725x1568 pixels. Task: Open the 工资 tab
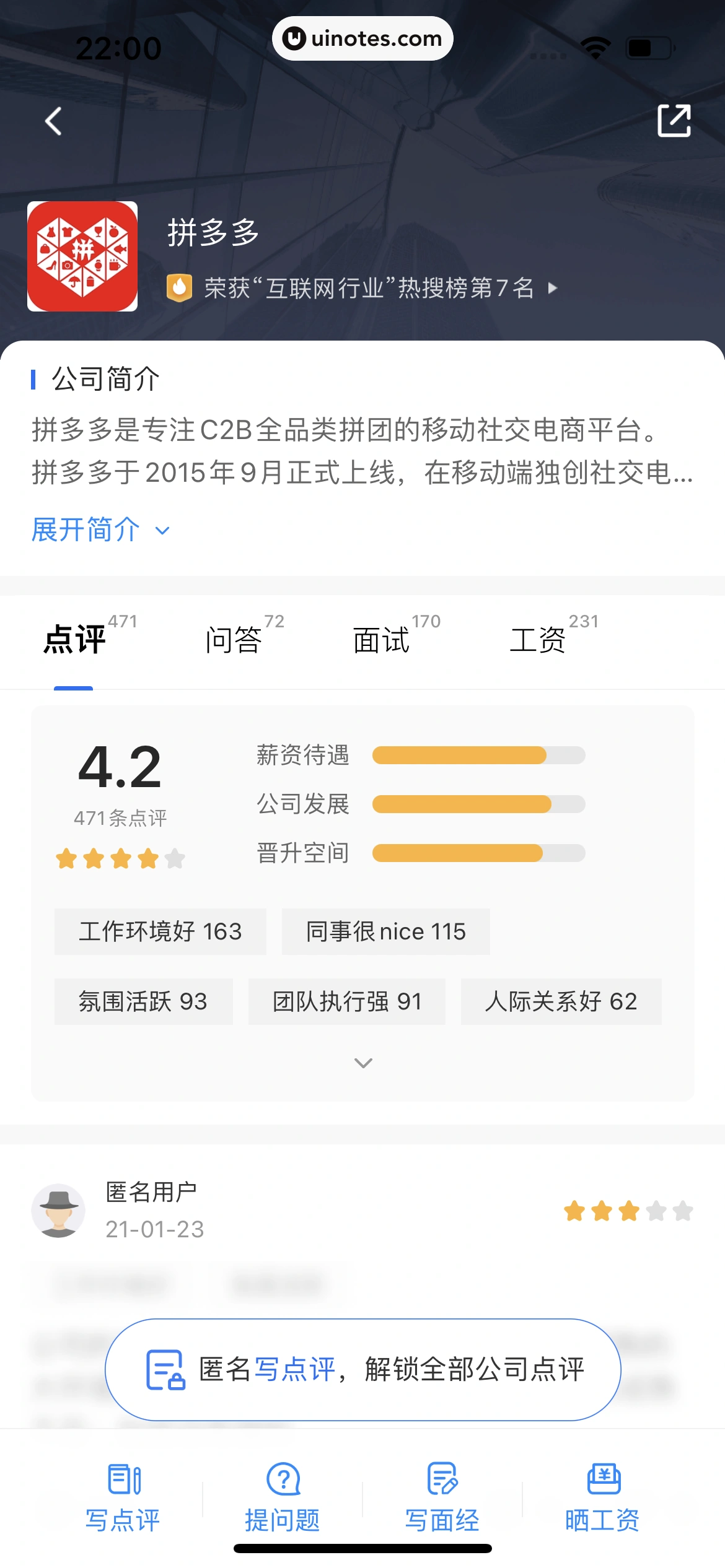tap(538, 640)
